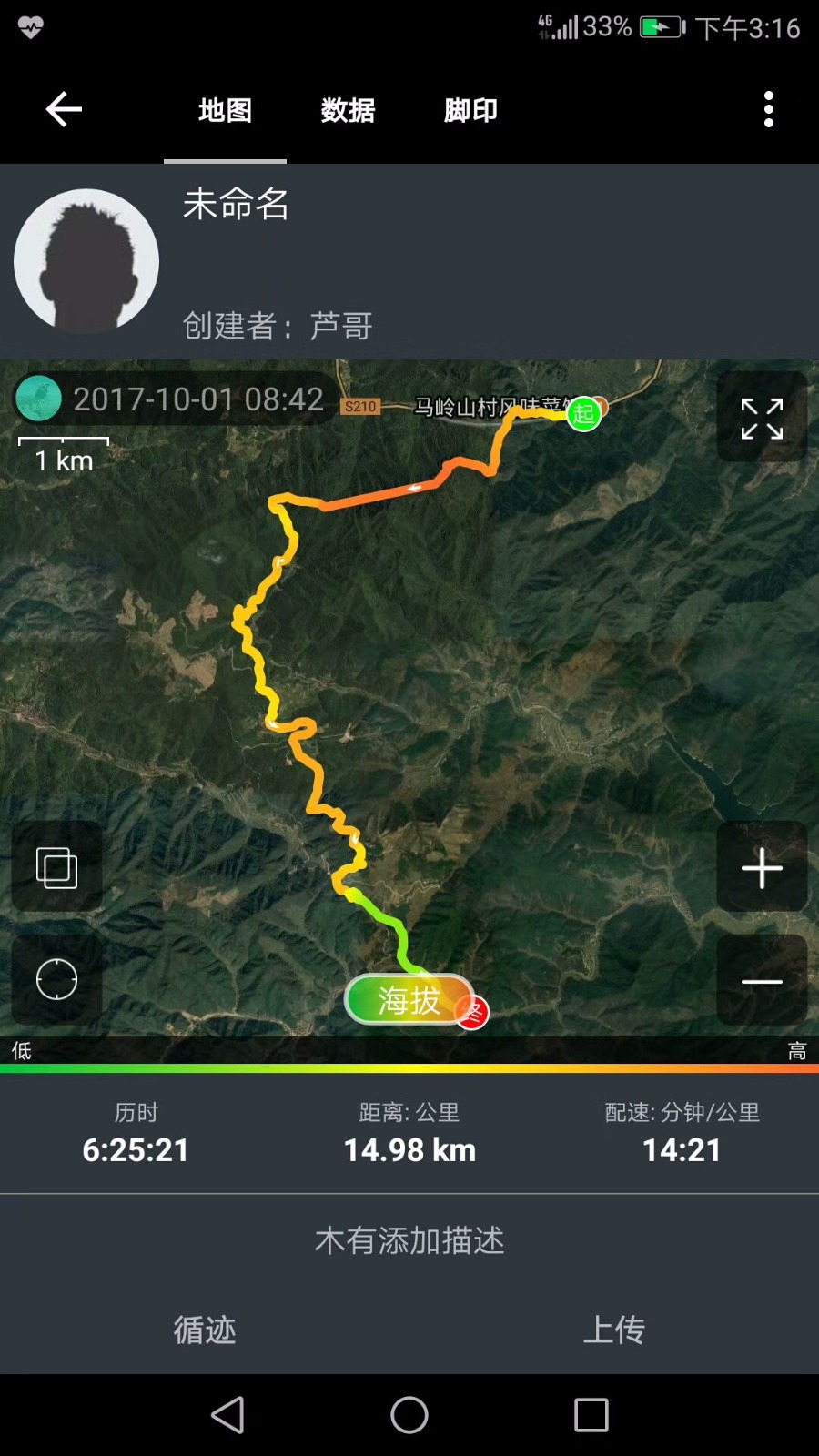Switch to the 脚印 tab
The width and height of the screenshot is (819, 1456).
coord(470,110)
